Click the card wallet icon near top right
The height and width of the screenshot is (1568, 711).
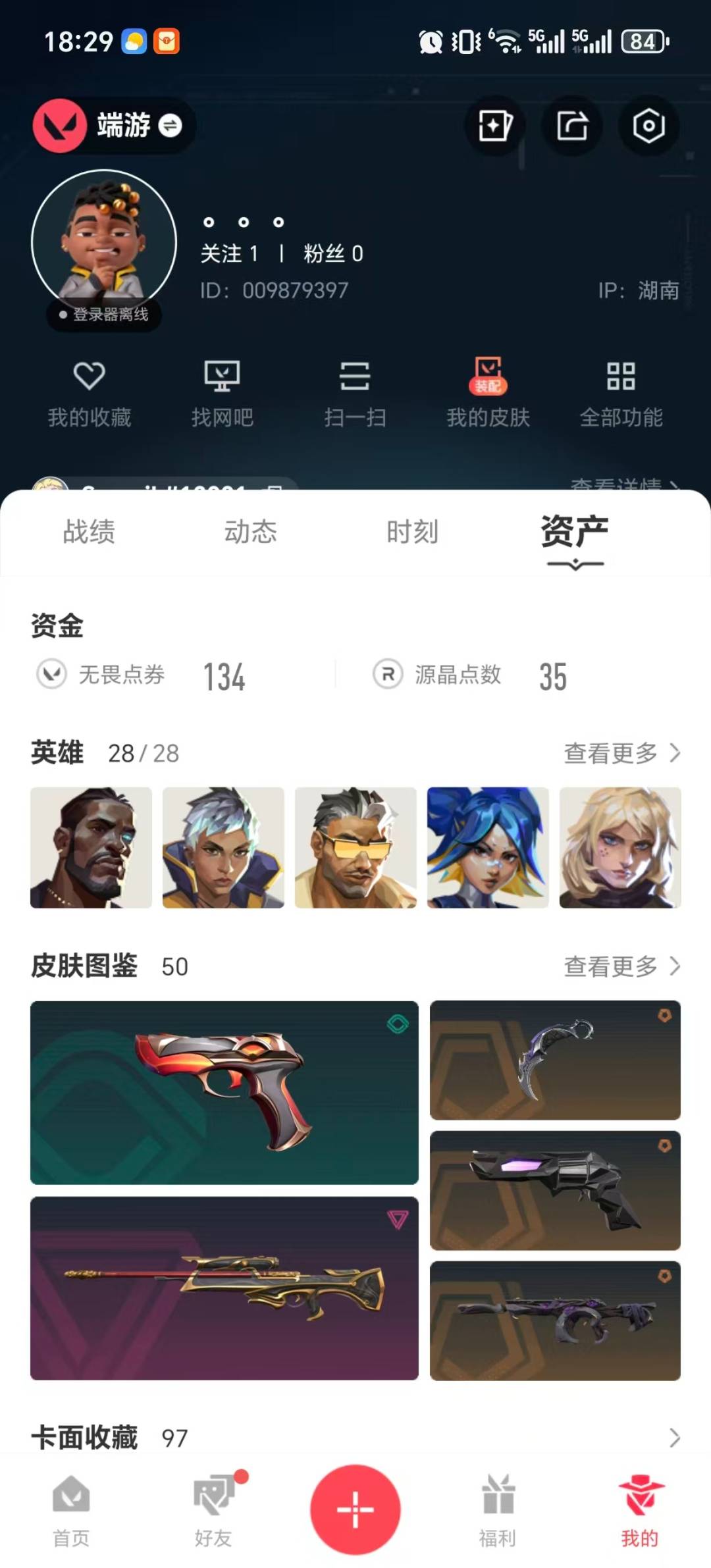494,127
